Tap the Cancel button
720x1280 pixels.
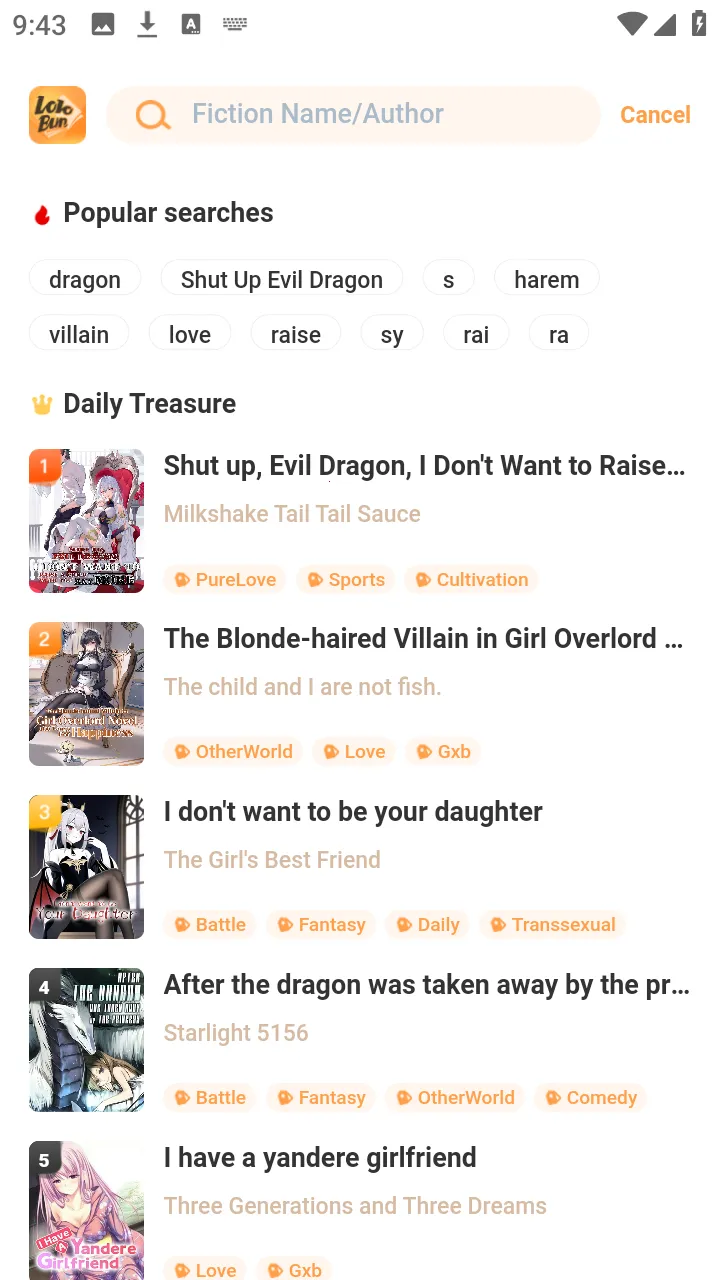click(655, 114)
